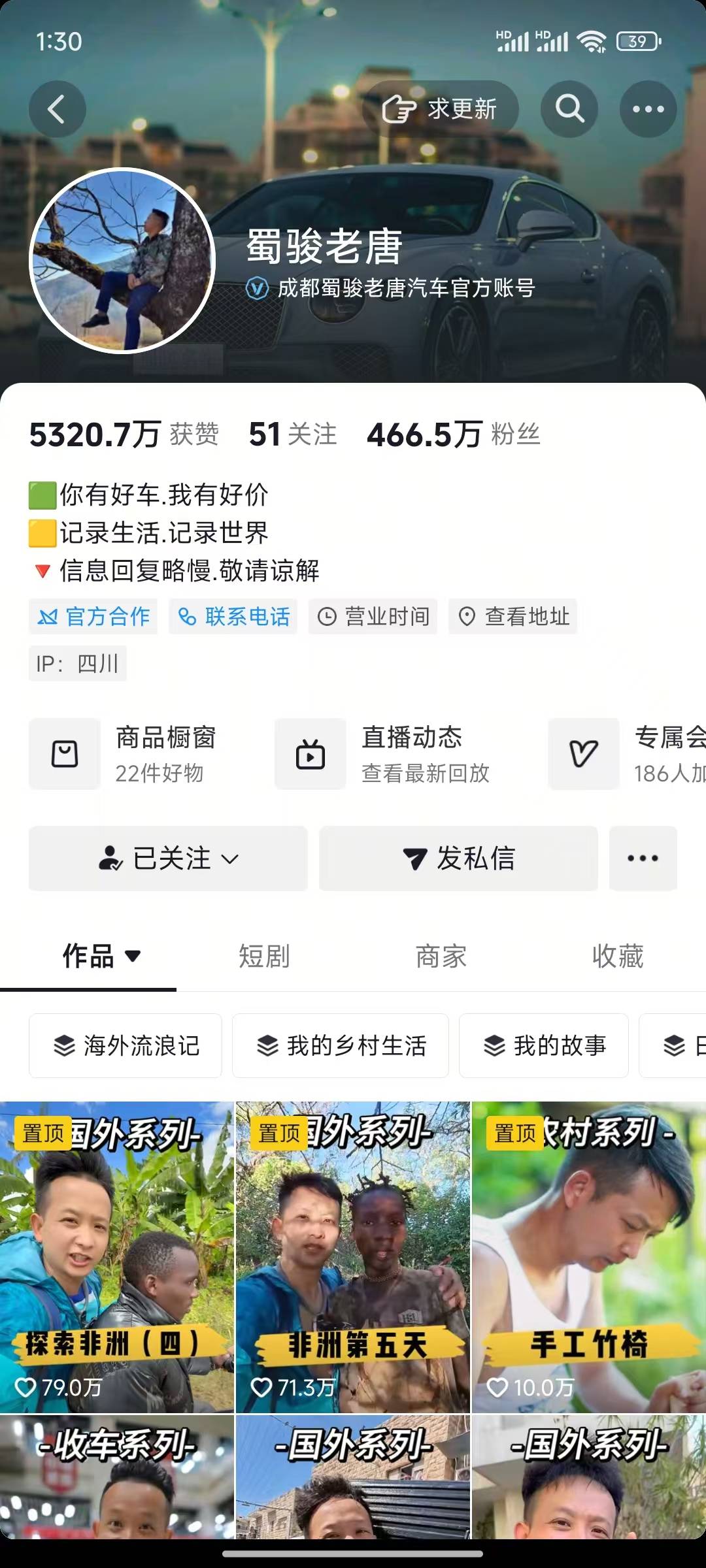Screen dimensions: 706x1568
Task: Select the 海外流浪记 collection chip
Action: (126, 1045)
